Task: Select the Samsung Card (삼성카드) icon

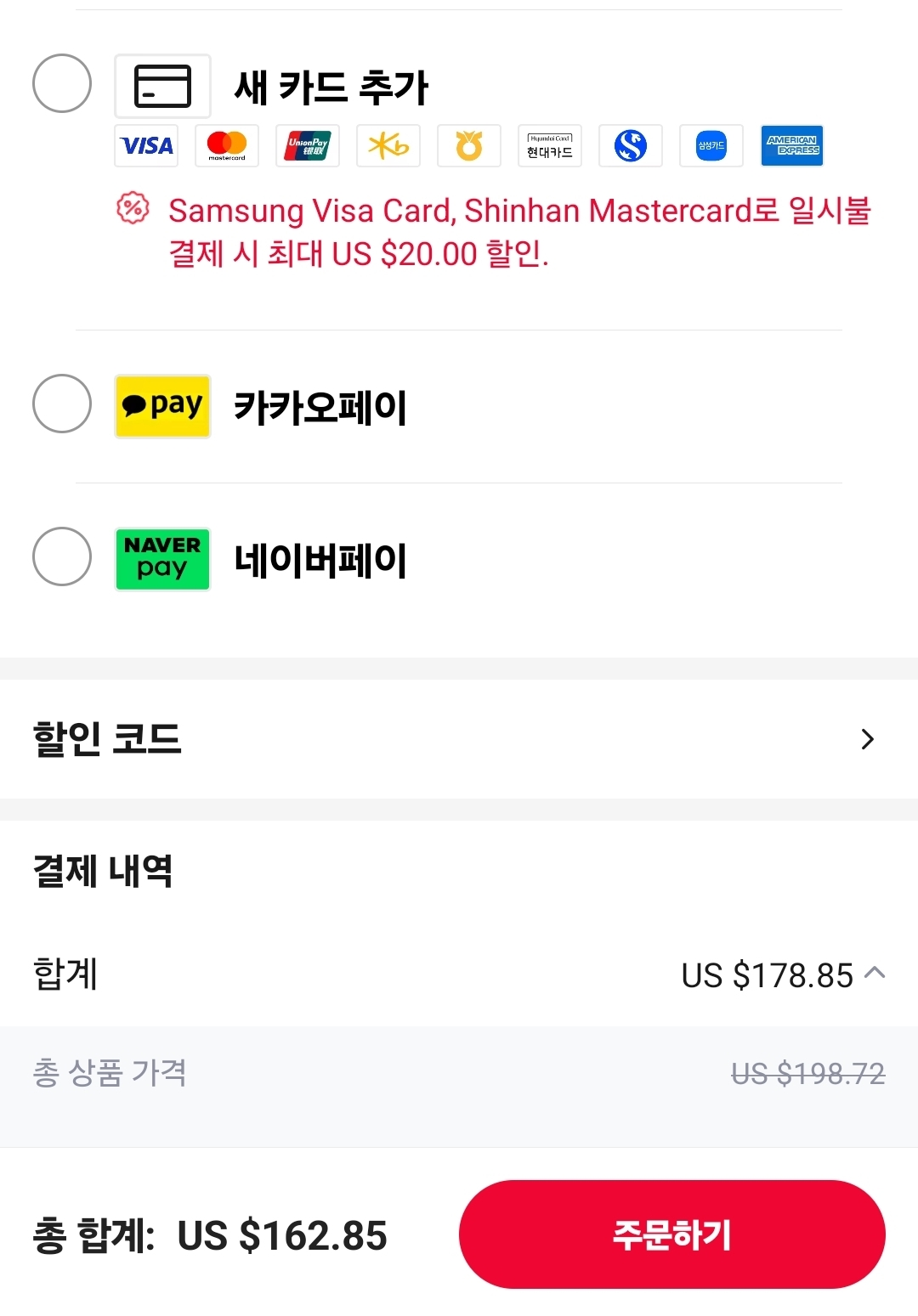Action: [x=711, y=145]
